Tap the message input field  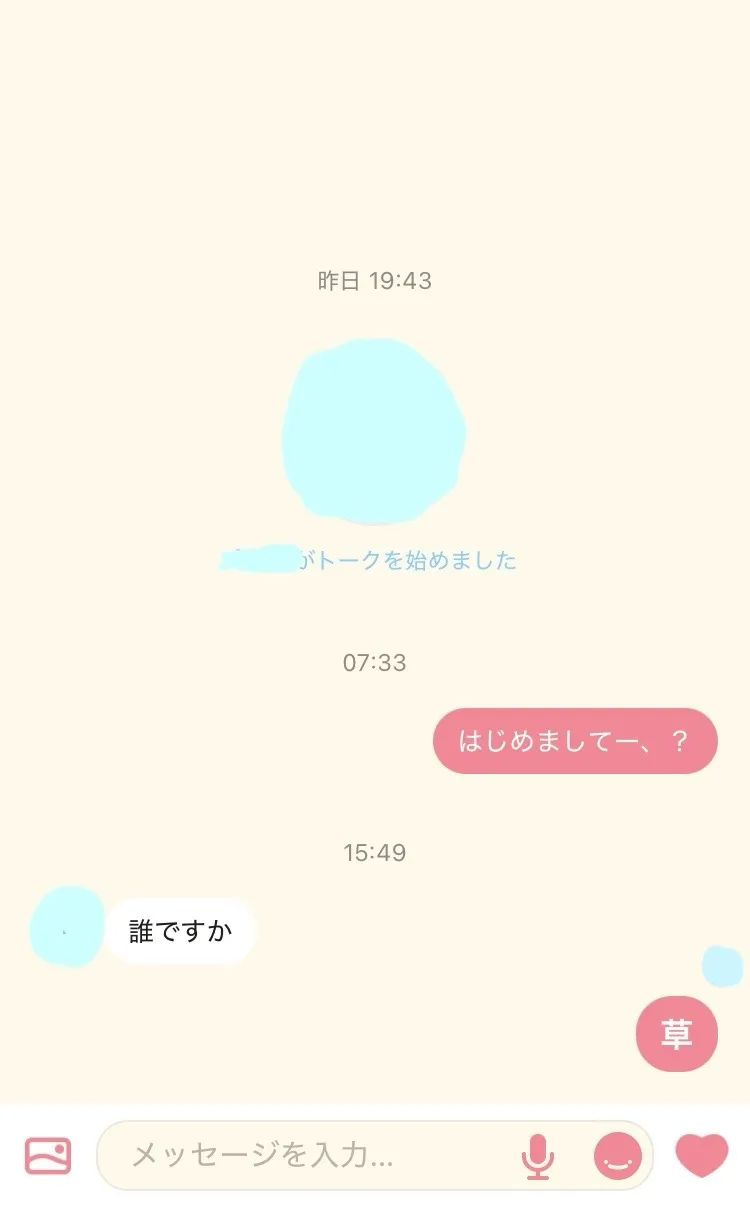375,1156
